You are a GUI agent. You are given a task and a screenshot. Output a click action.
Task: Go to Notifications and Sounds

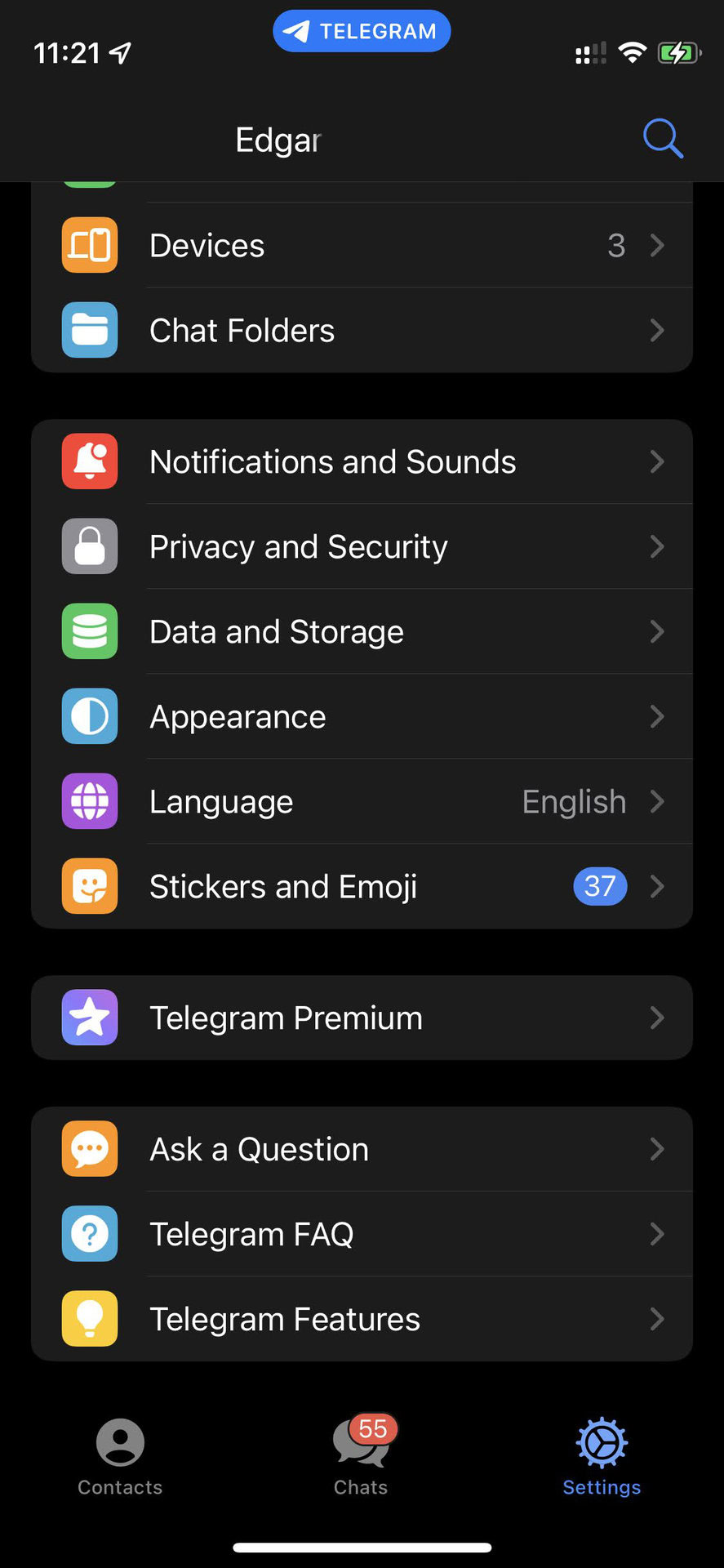pos(362,462)
